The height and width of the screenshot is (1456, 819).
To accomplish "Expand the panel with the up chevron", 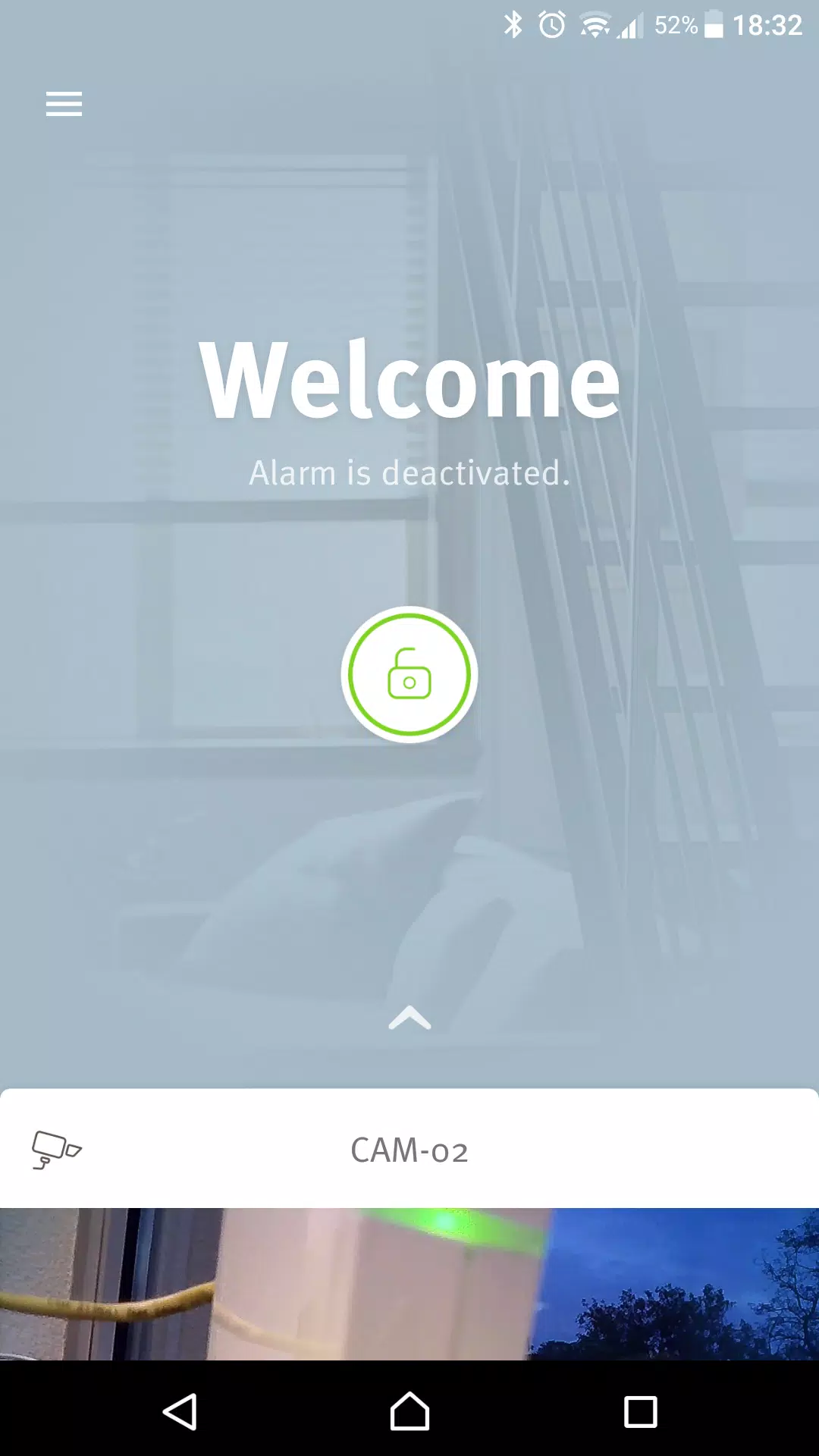I will tap(409, 1018).
